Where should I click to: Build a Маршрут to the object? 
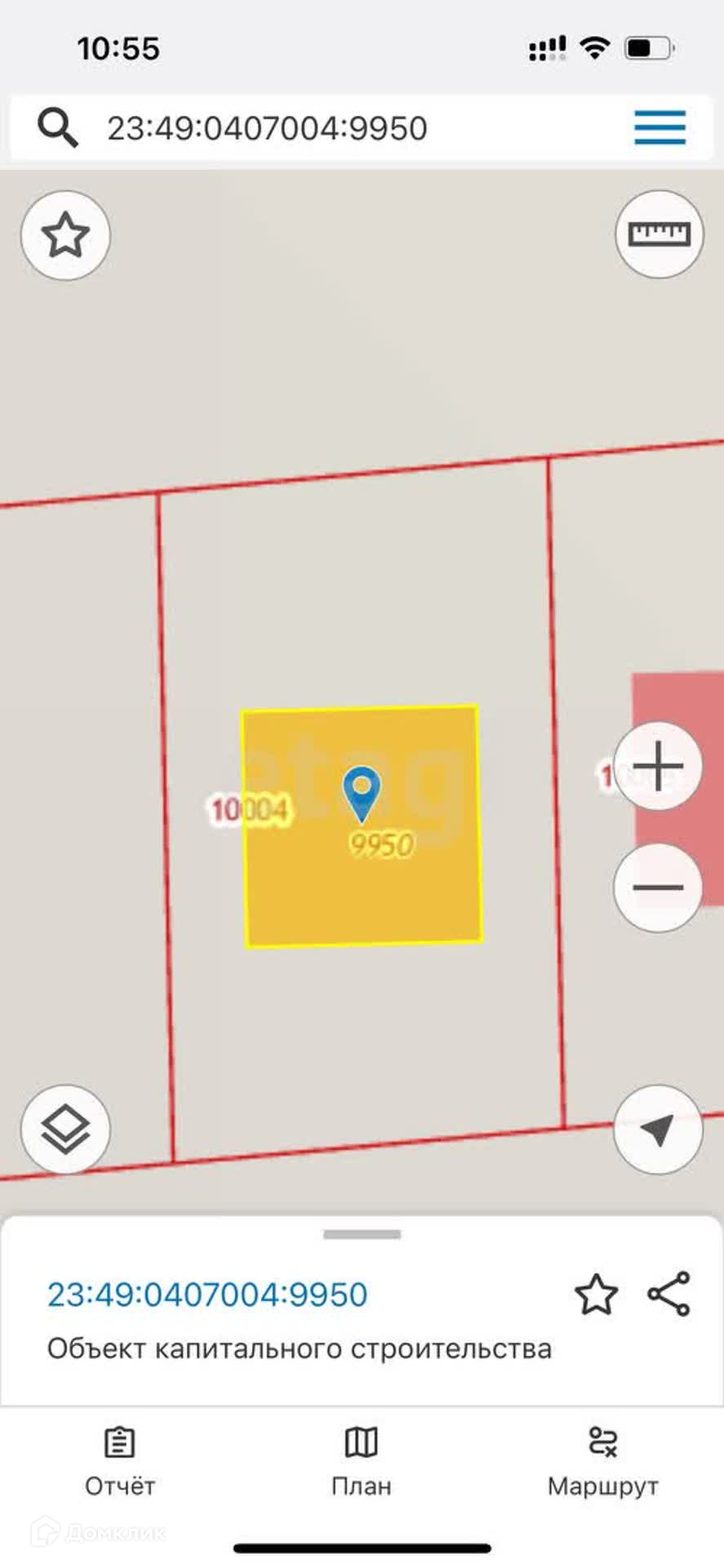(602, 1462)
